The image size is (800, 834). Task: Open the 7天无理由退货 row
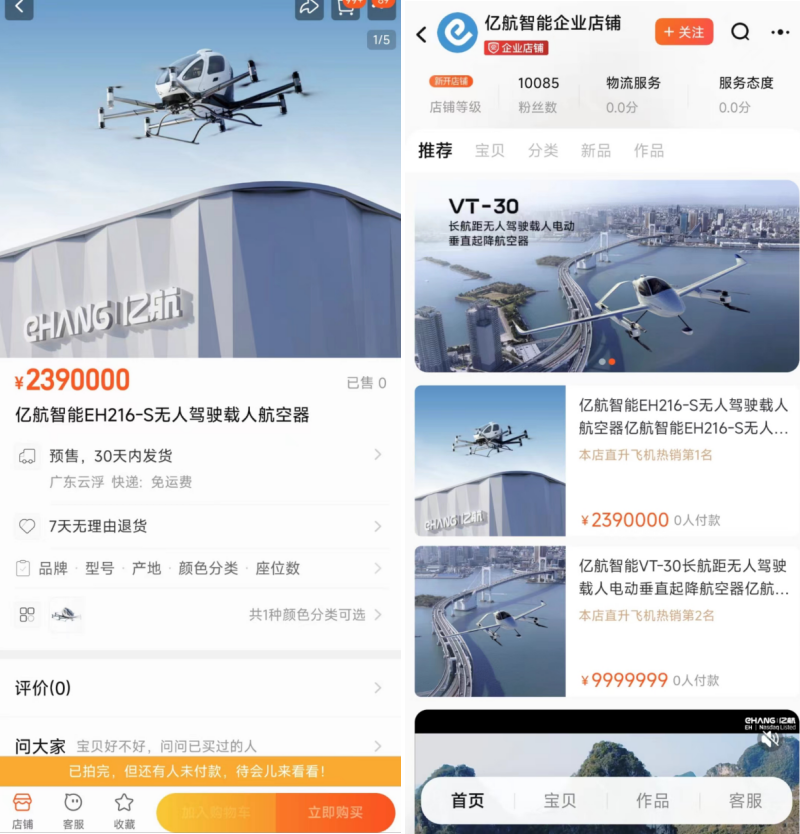(200, 526)
